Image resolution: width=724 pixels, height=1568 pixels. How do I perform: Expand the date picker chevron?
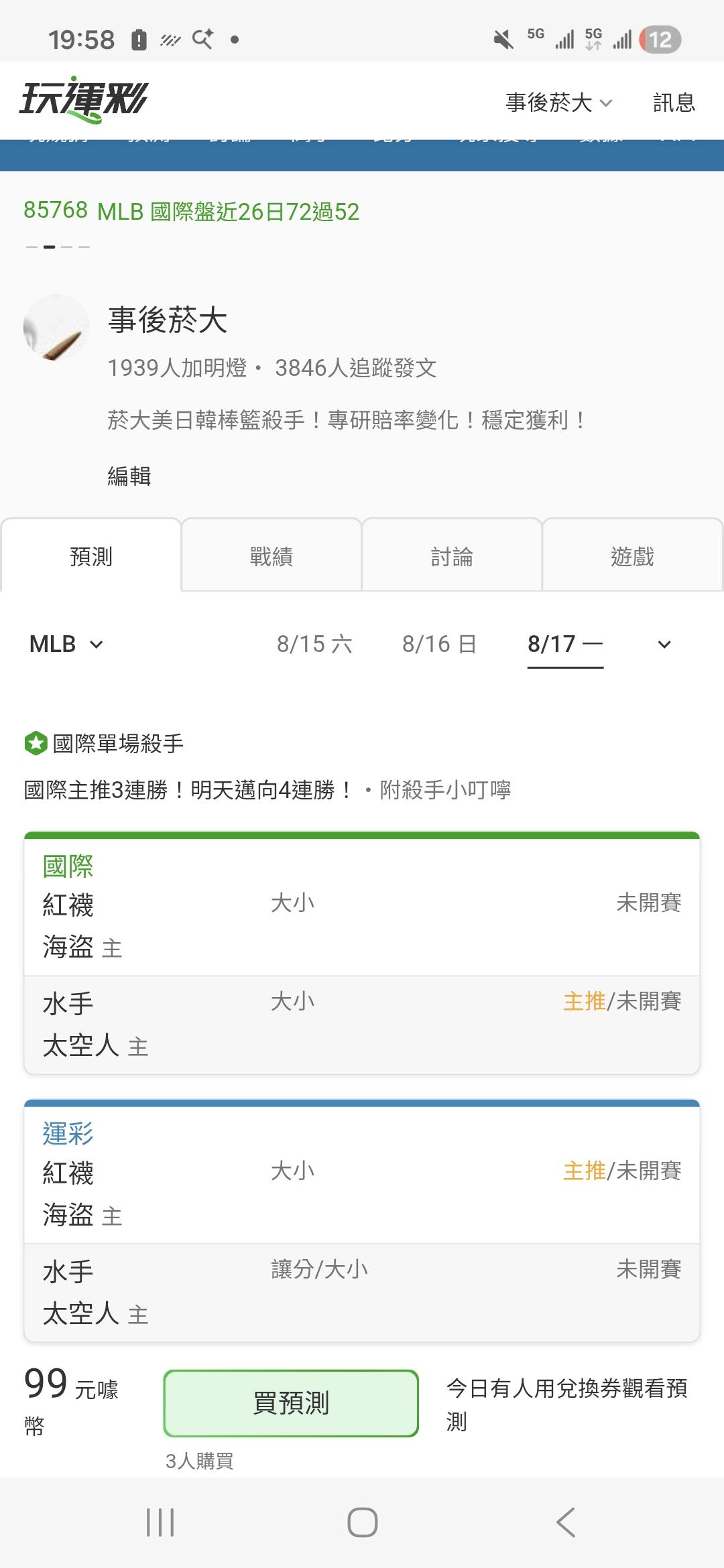(x=664, y=645)
